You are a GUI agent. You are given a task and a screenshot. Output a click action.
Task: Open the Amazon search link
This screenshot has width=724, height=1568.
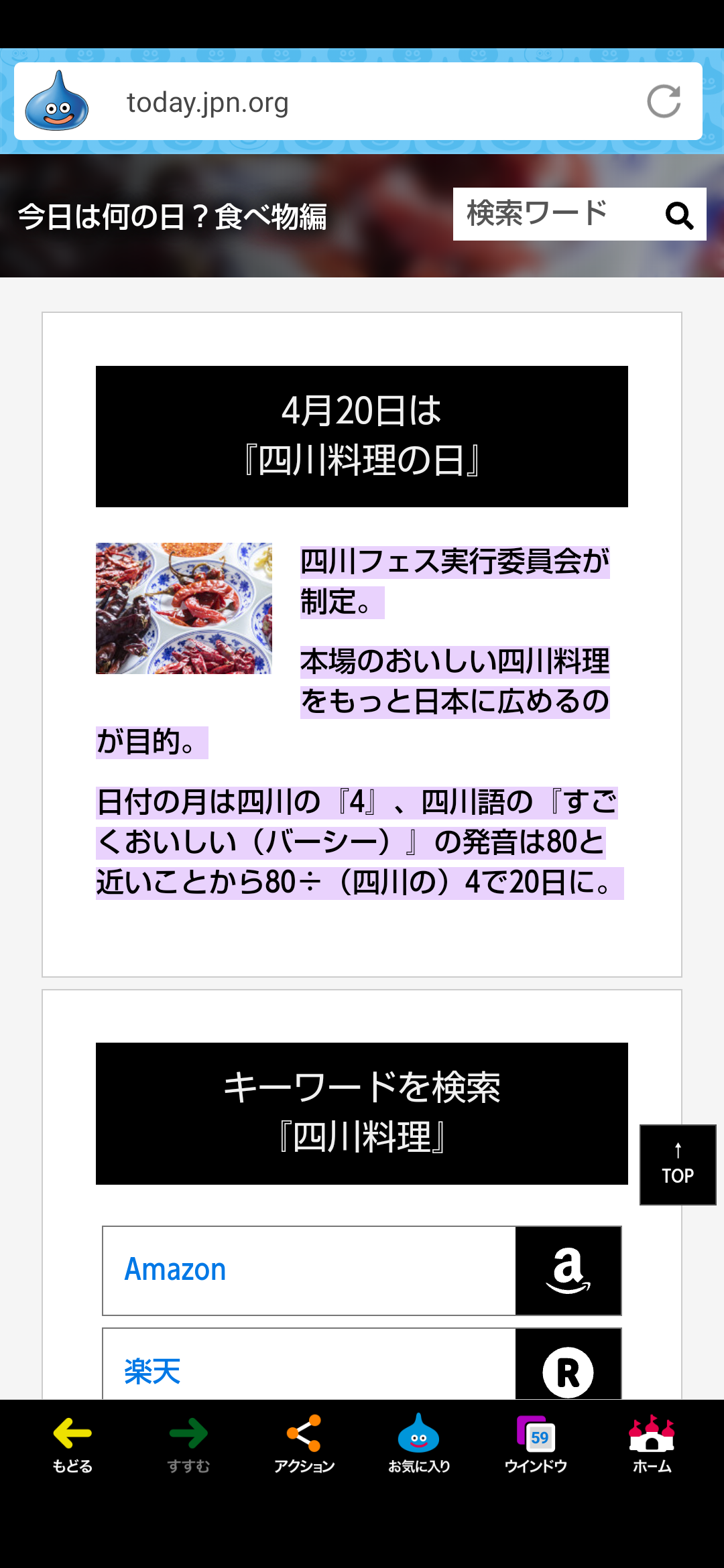pos(362,1270)
